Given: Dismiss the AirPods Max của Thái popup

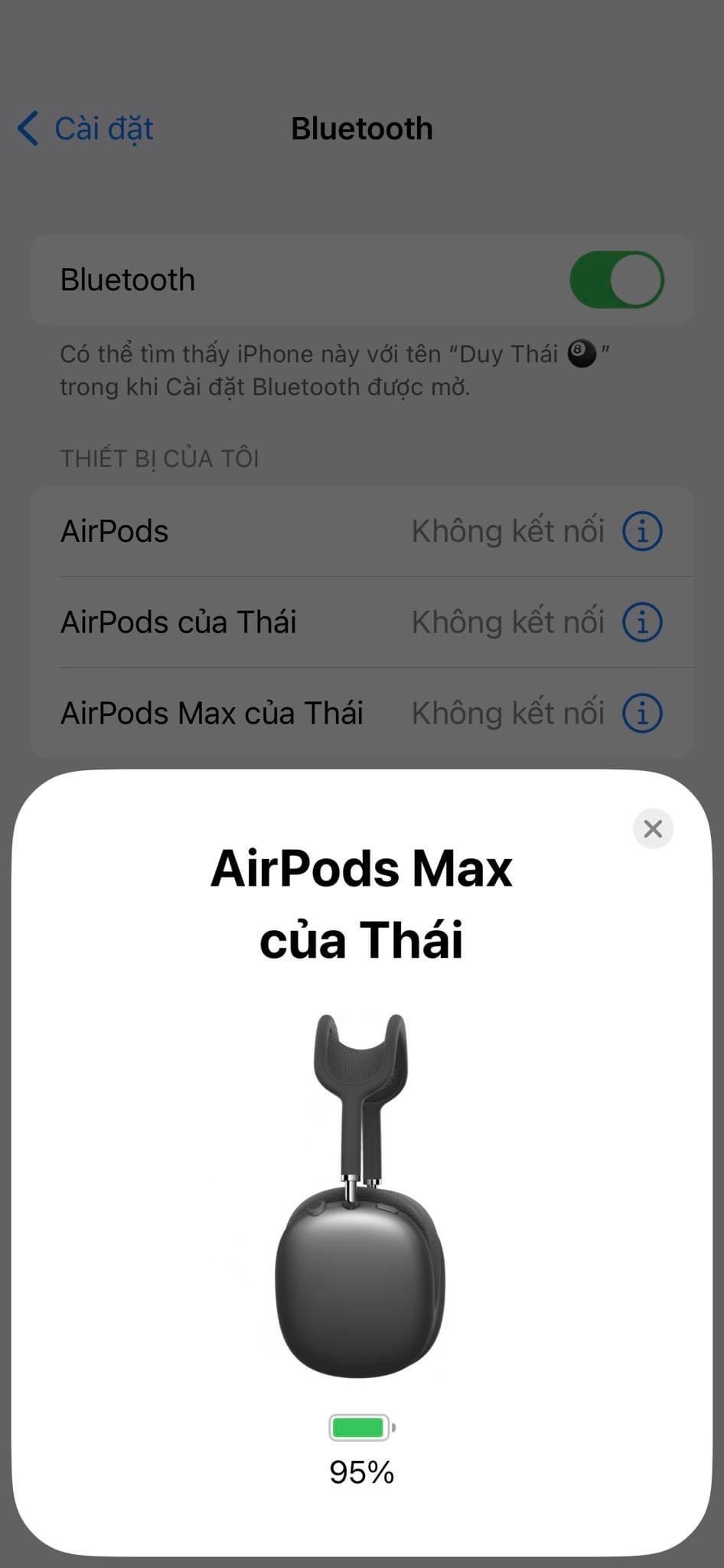Looking at the screenshot, I should click(x=653, y=828).
